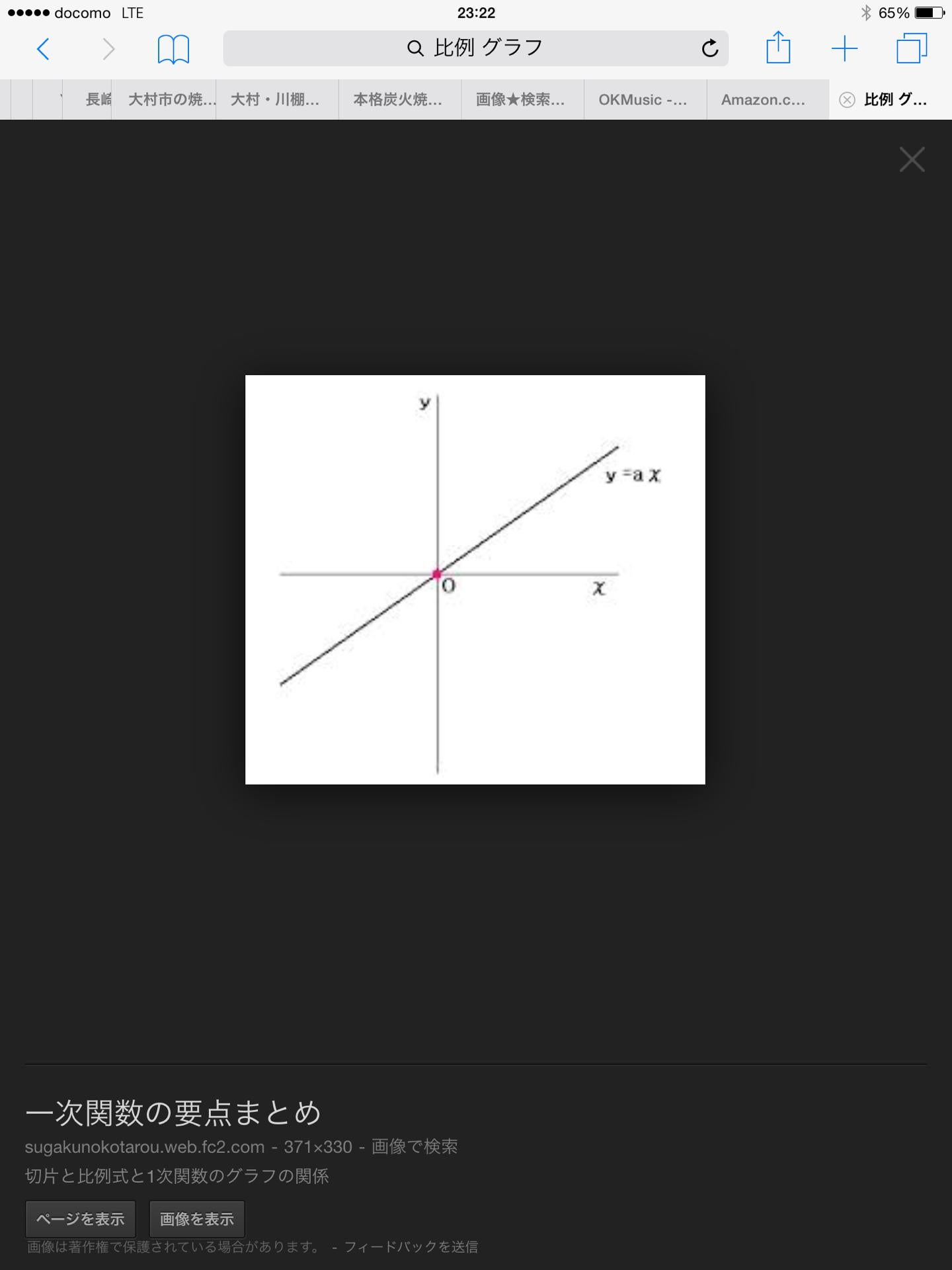The width and height of the screenshot is (952, 1270).
Task: Open the Share sheet
Action: [x=779, y=48]
